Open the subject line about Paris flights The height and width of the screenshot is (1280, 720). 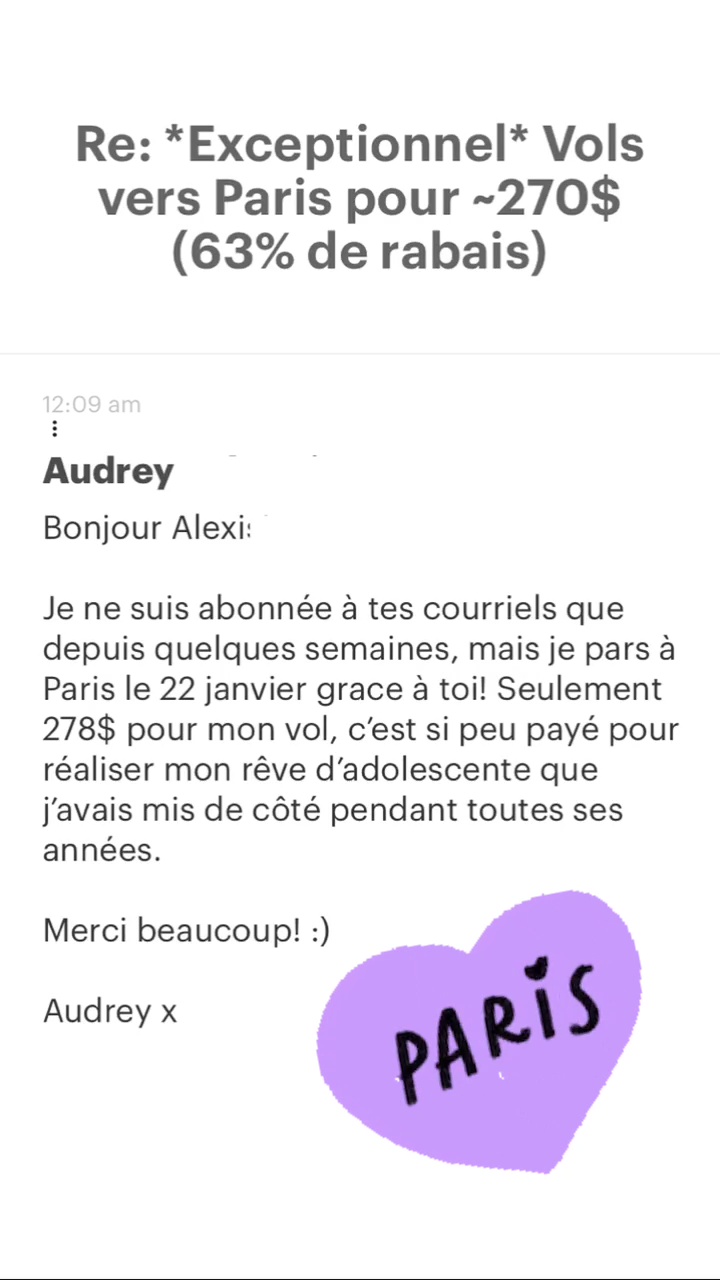[359, 197]
